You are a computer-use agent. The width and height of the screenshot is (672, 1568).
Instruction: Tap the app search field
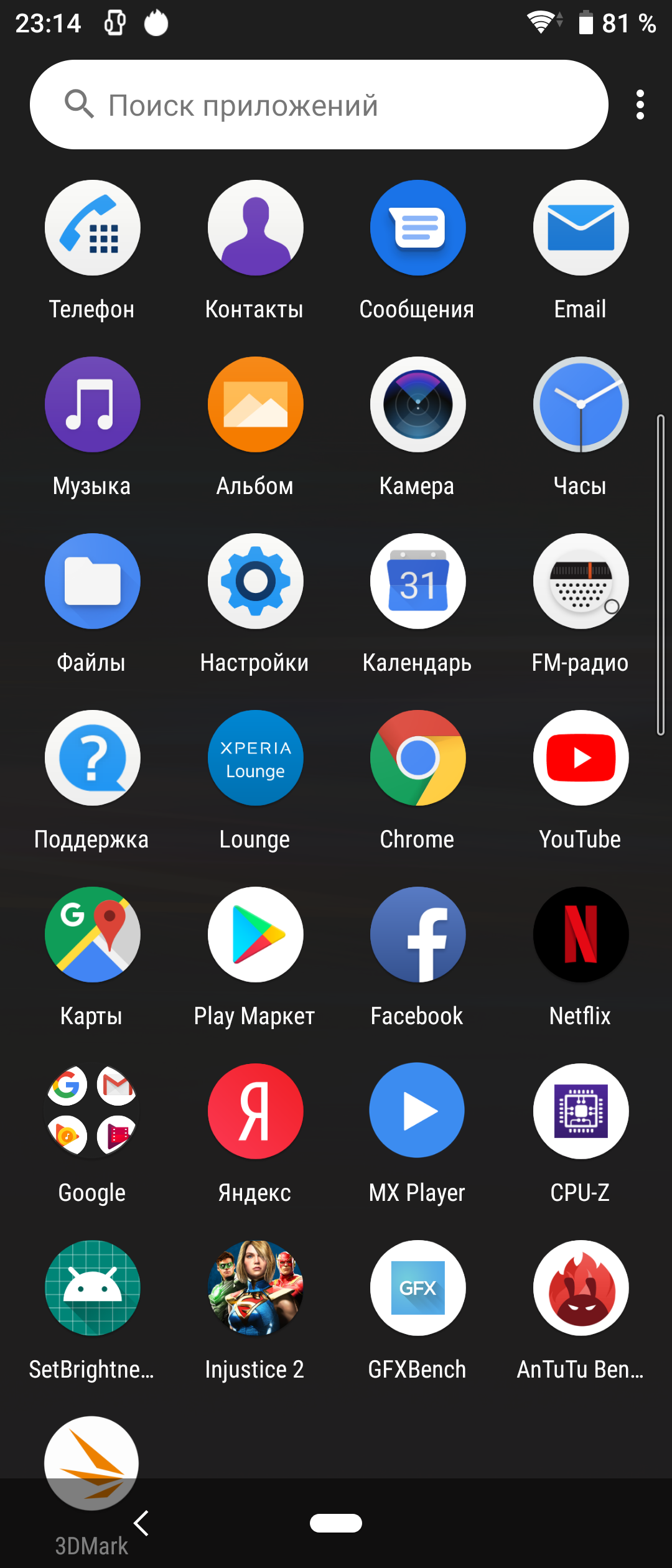pyautogui.click(x=319, y=105)
